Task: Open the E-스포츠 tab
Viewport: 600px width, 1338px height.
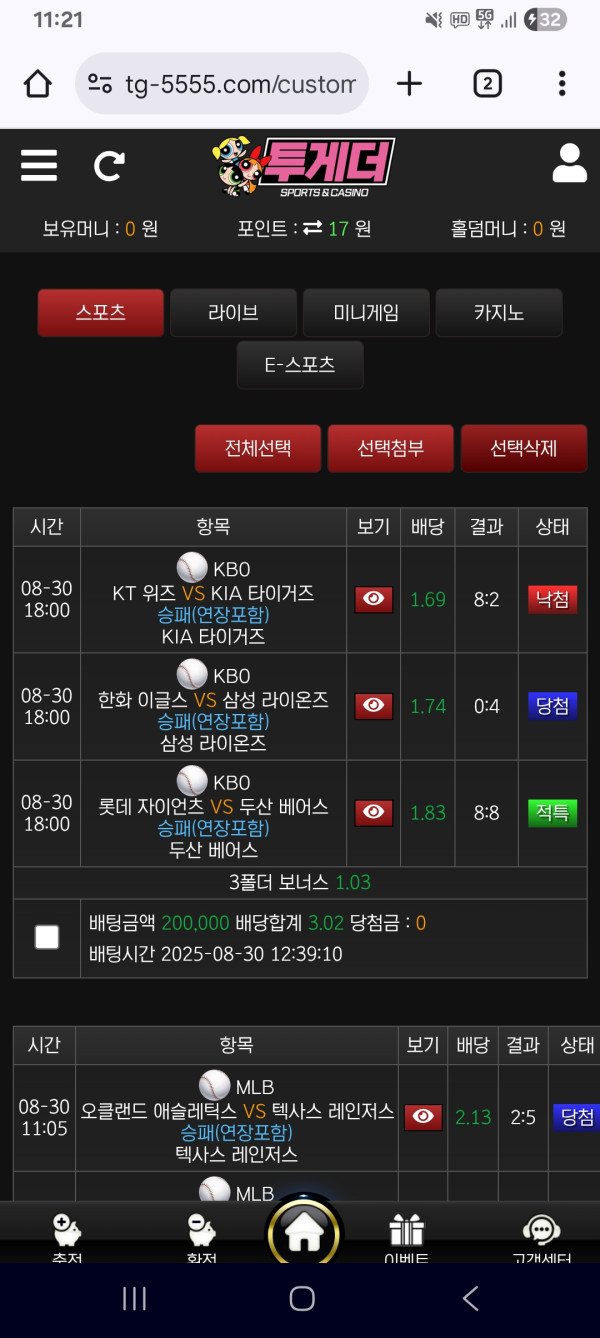Action: click(x=300, y=365)
